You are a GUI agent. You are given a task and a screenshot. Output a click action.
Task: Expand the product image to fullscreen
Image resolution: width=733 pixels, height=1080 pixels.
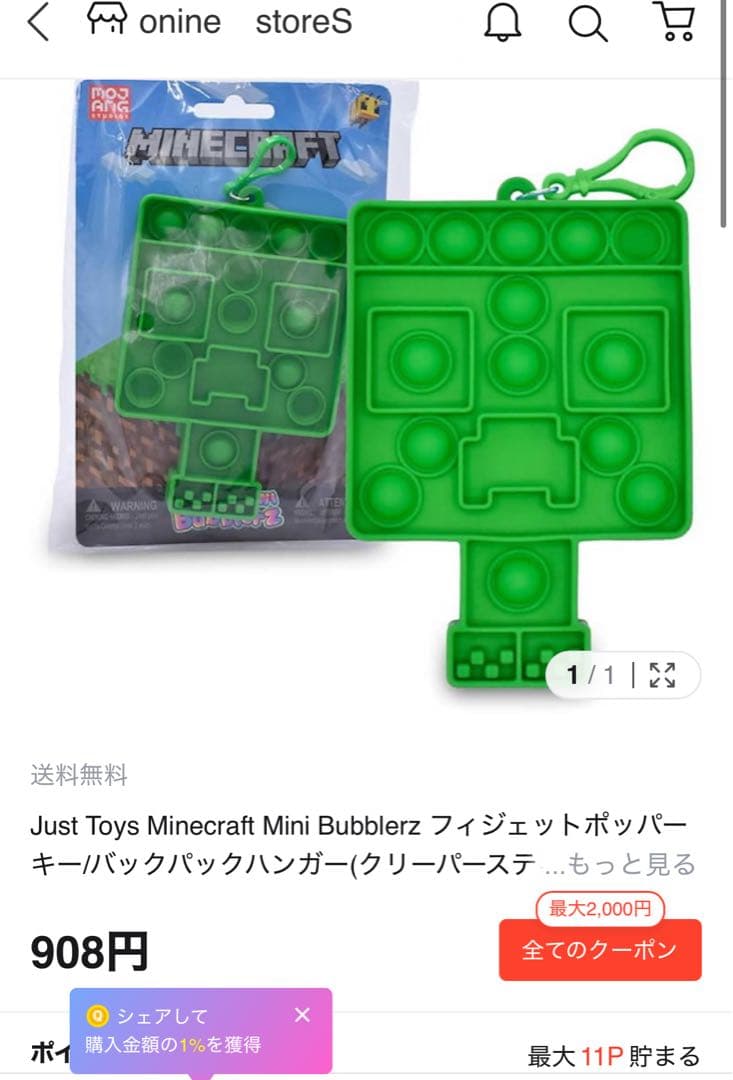(x=662, y=675)
